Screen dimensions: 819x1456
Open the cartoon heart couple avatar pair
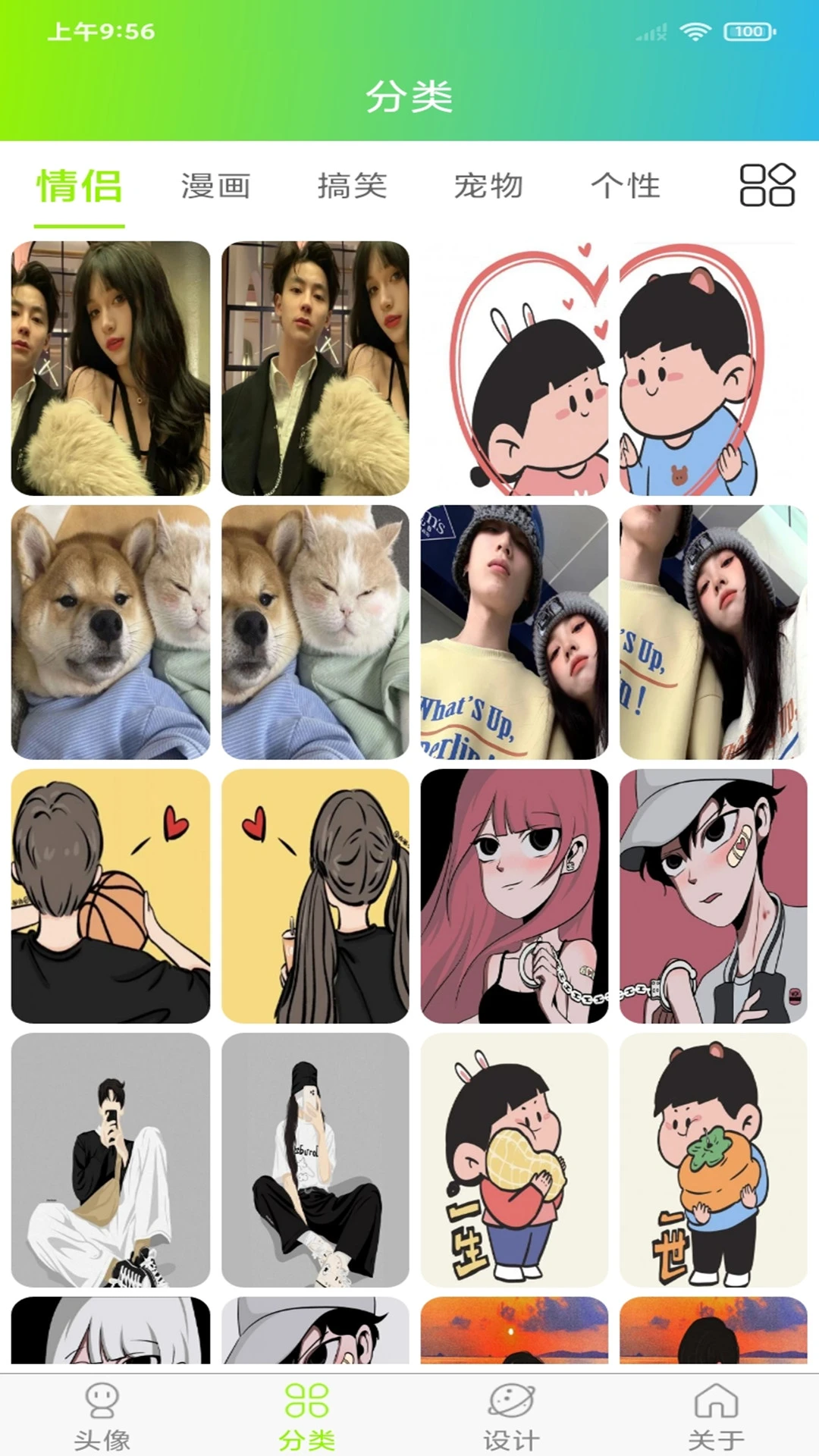click(x=613, y=369)
